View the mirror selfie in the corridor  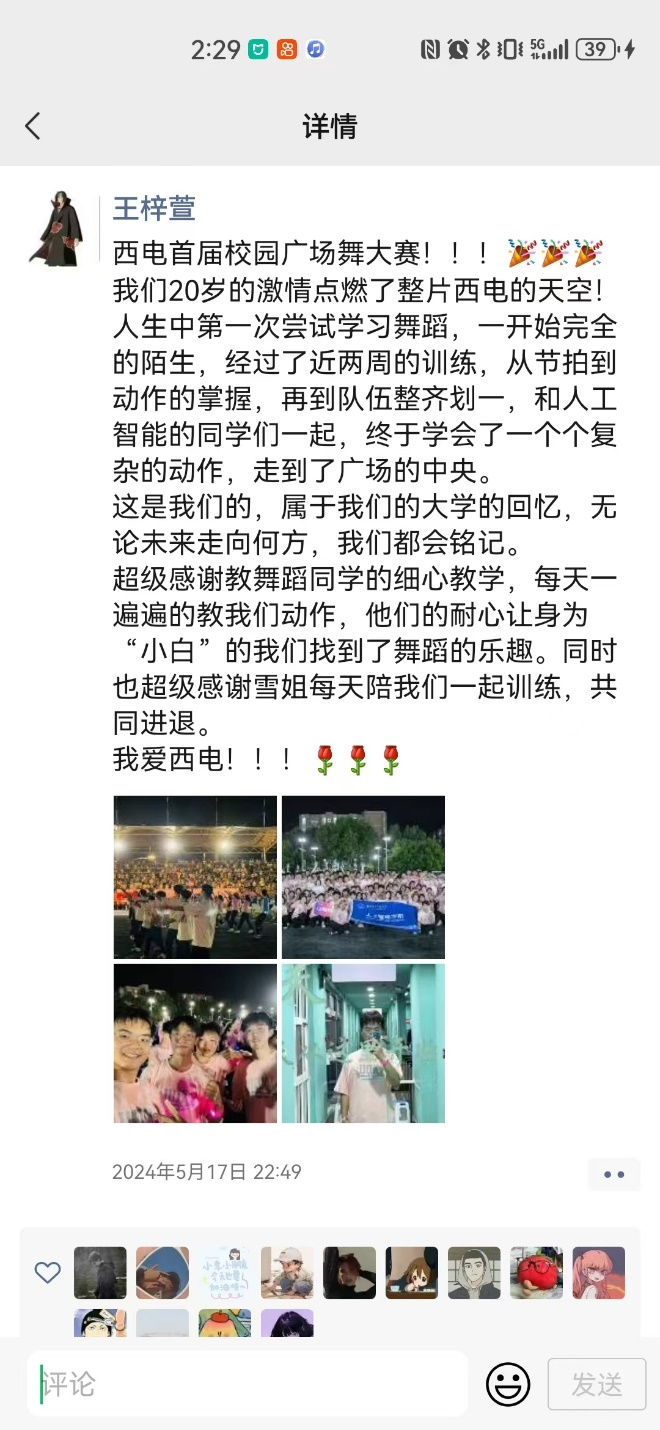tap(363, 1043)
